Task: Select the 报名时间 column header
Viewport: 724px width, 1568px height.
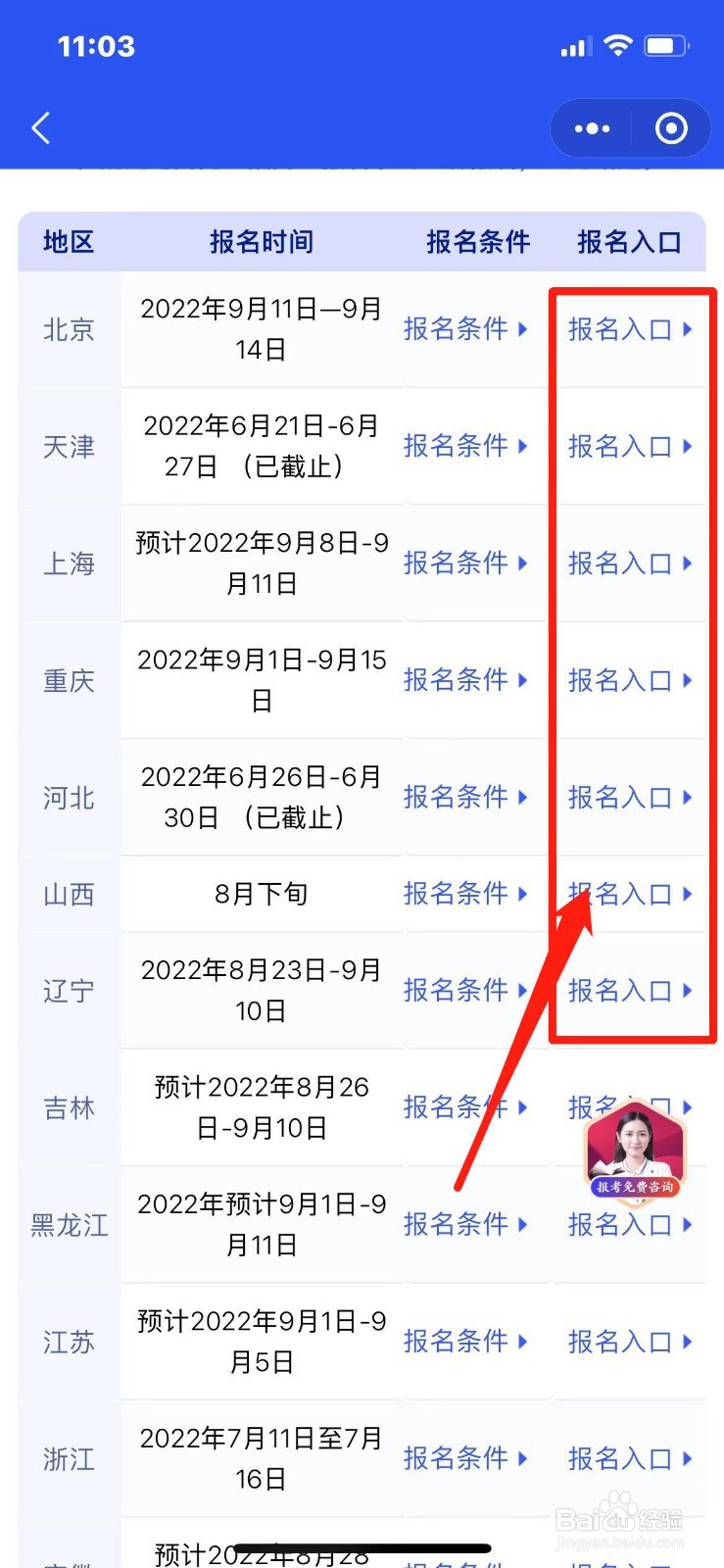Action: click(261, 242)
